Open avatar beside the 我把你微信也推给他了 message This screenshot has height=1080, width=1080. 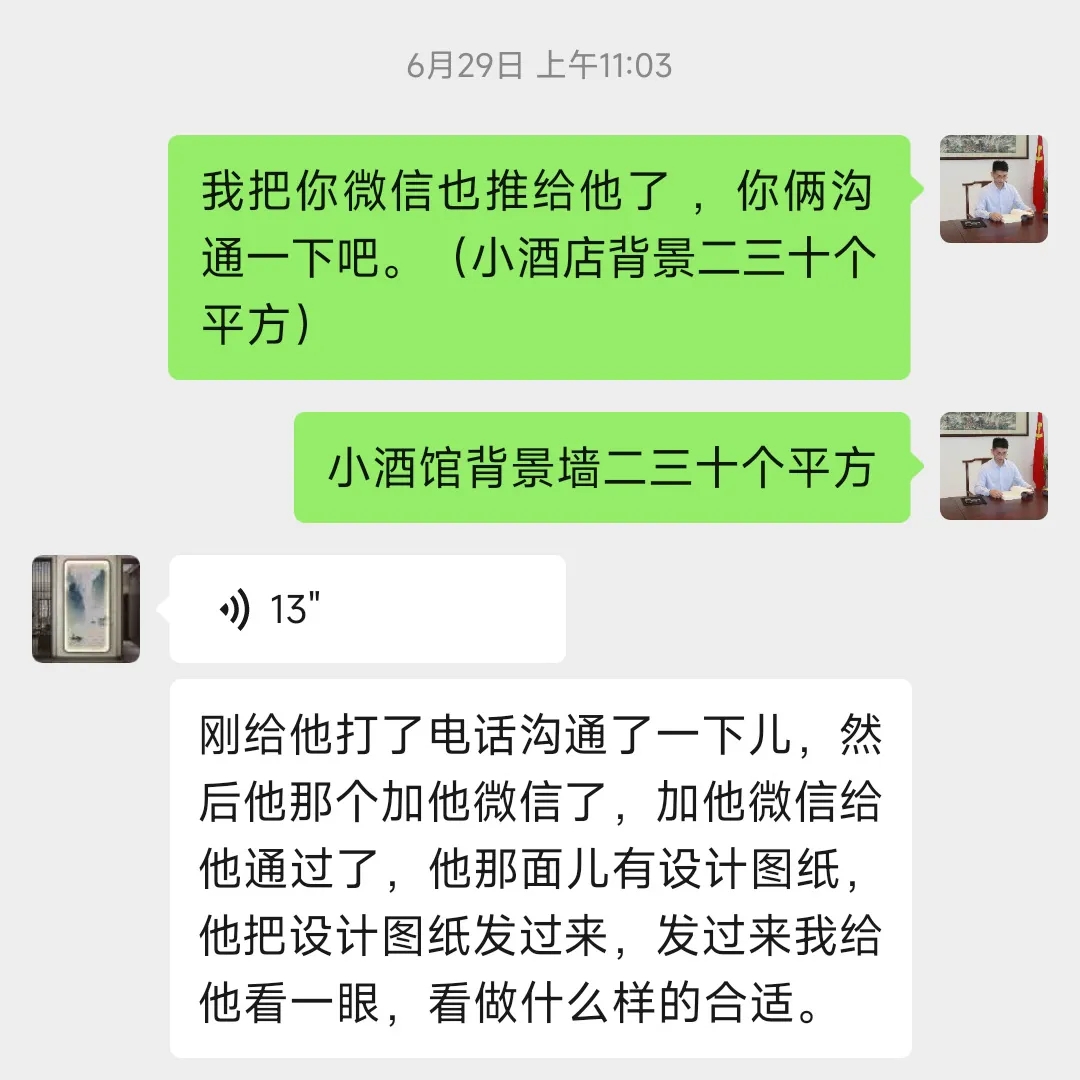993,189
